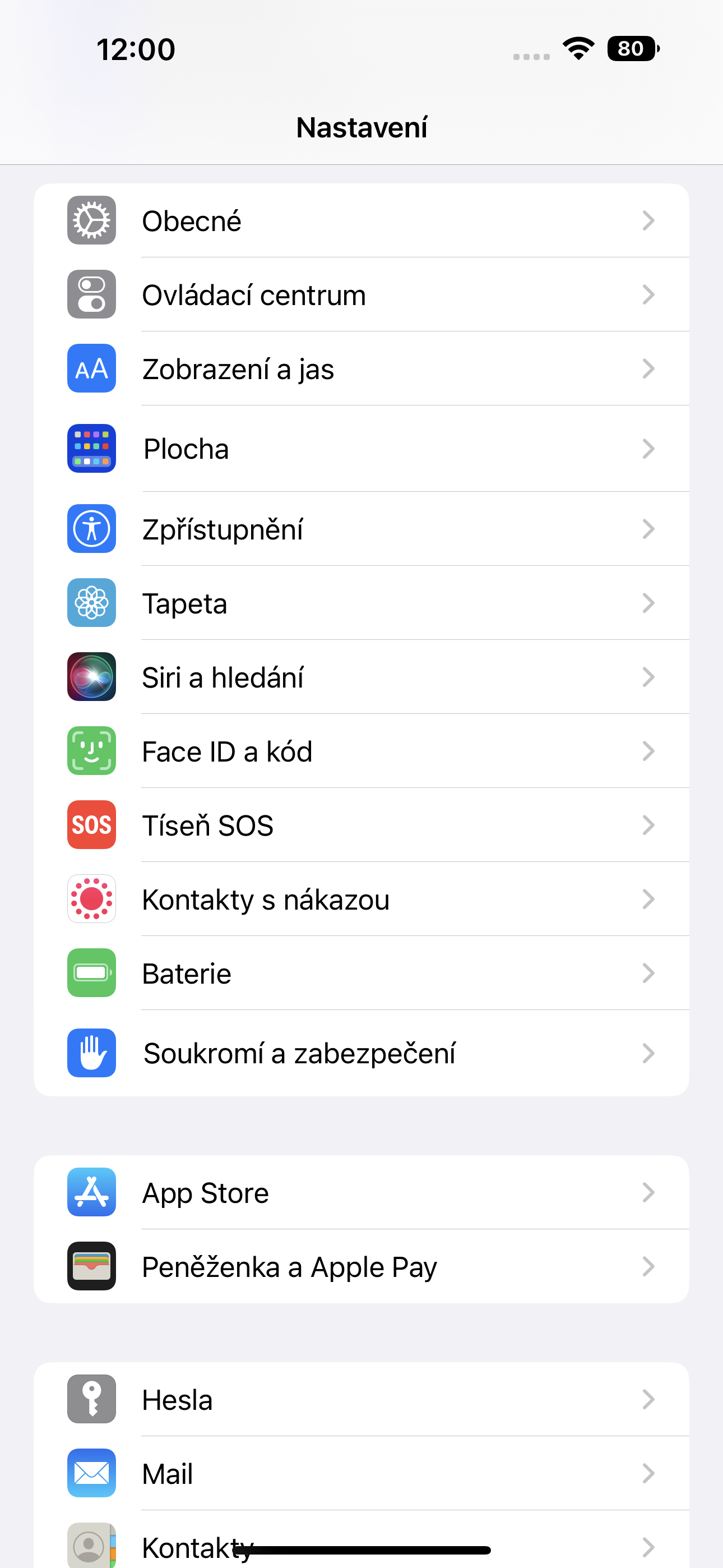Viewport: 723px width, 1568px height.
Task: Open Siri a hledání
Action: click(361, 677)
